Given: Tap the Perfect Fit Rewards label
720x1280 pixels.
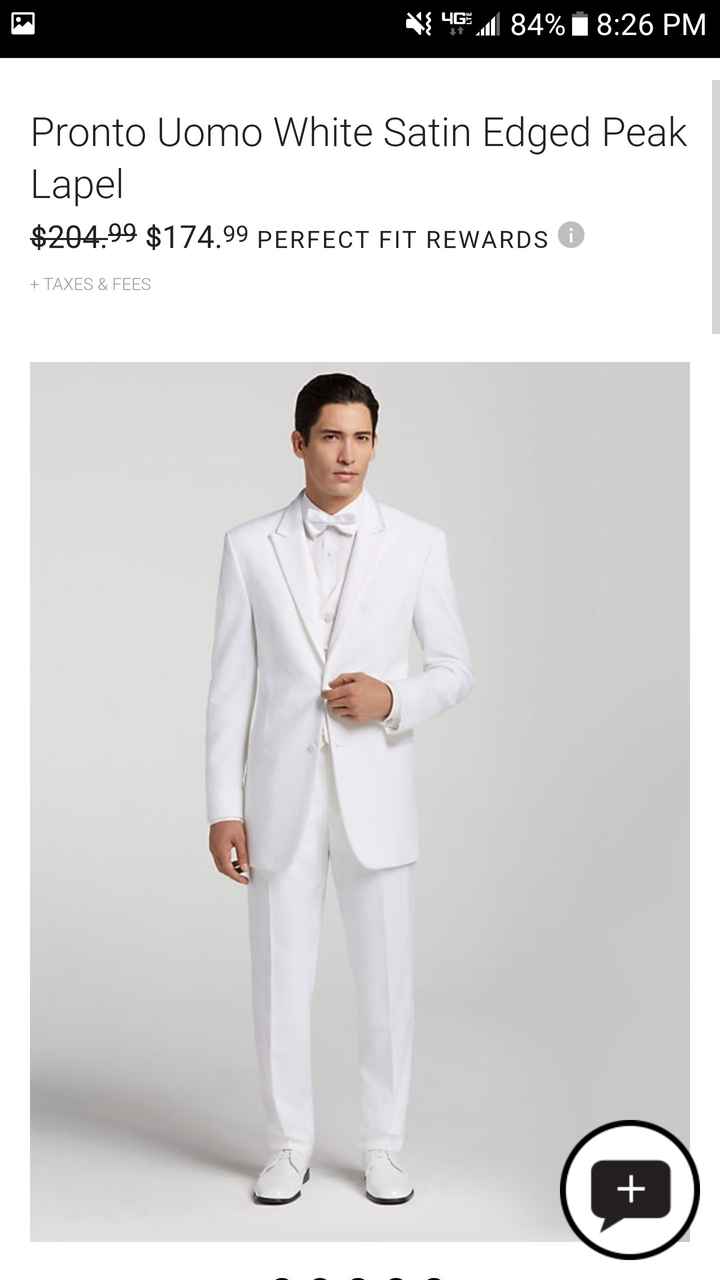Looking at the screenshot, I should click(400, 239).
